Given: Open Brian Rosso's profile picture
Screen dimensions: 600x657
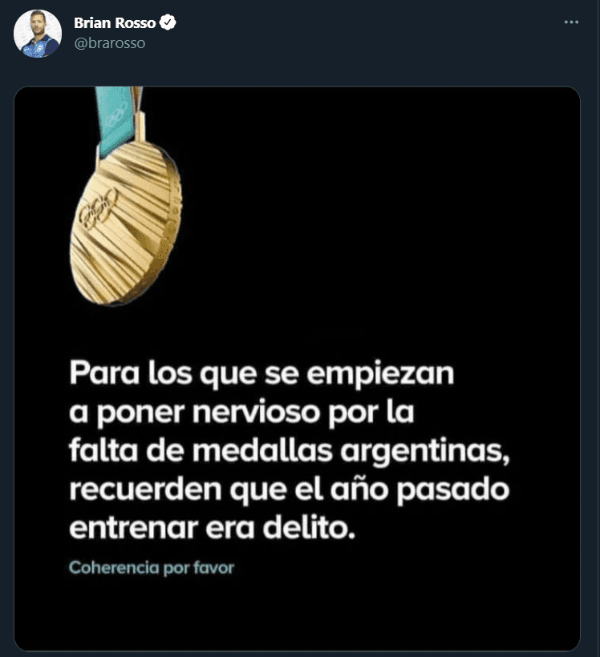Looking at the screenshot, I should point(37,33).
